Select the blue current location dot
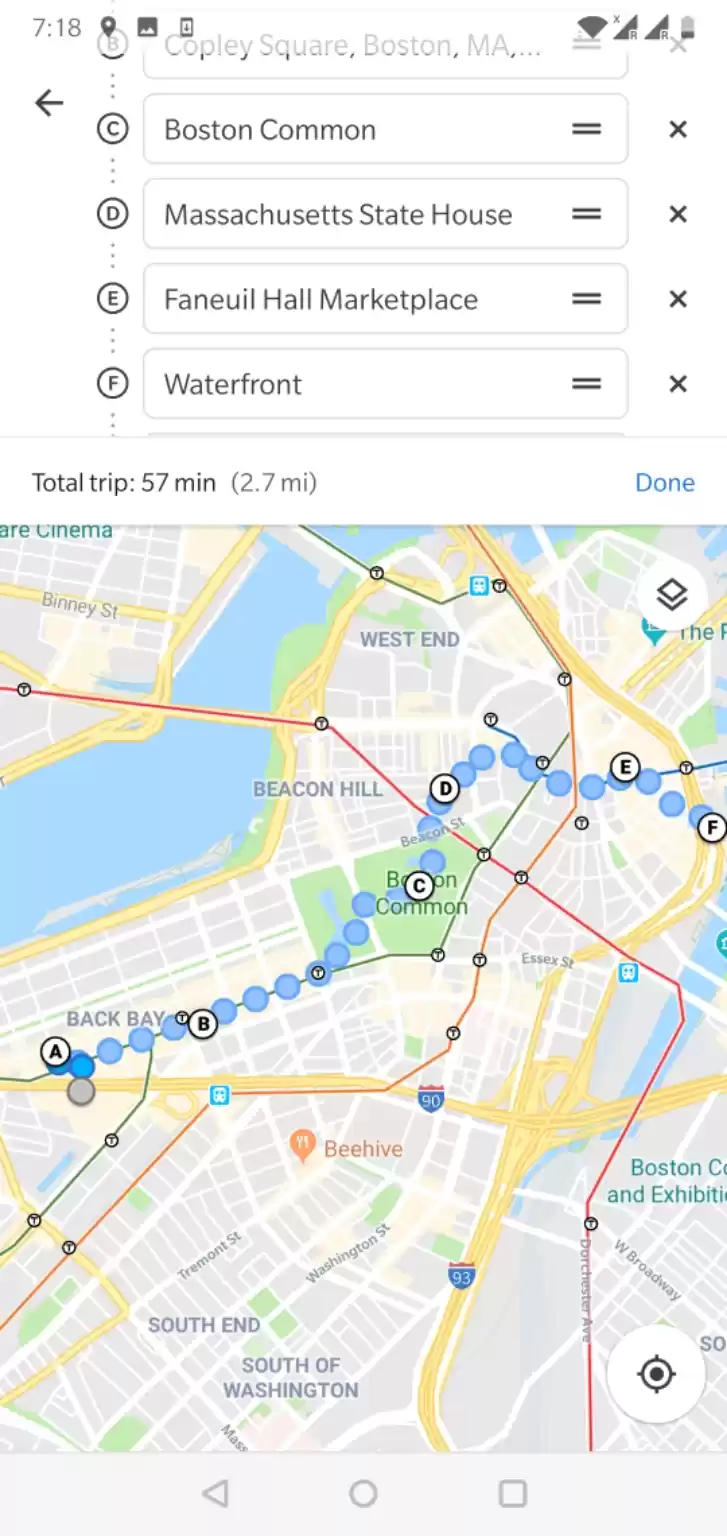 click(x=81, y=1066)
